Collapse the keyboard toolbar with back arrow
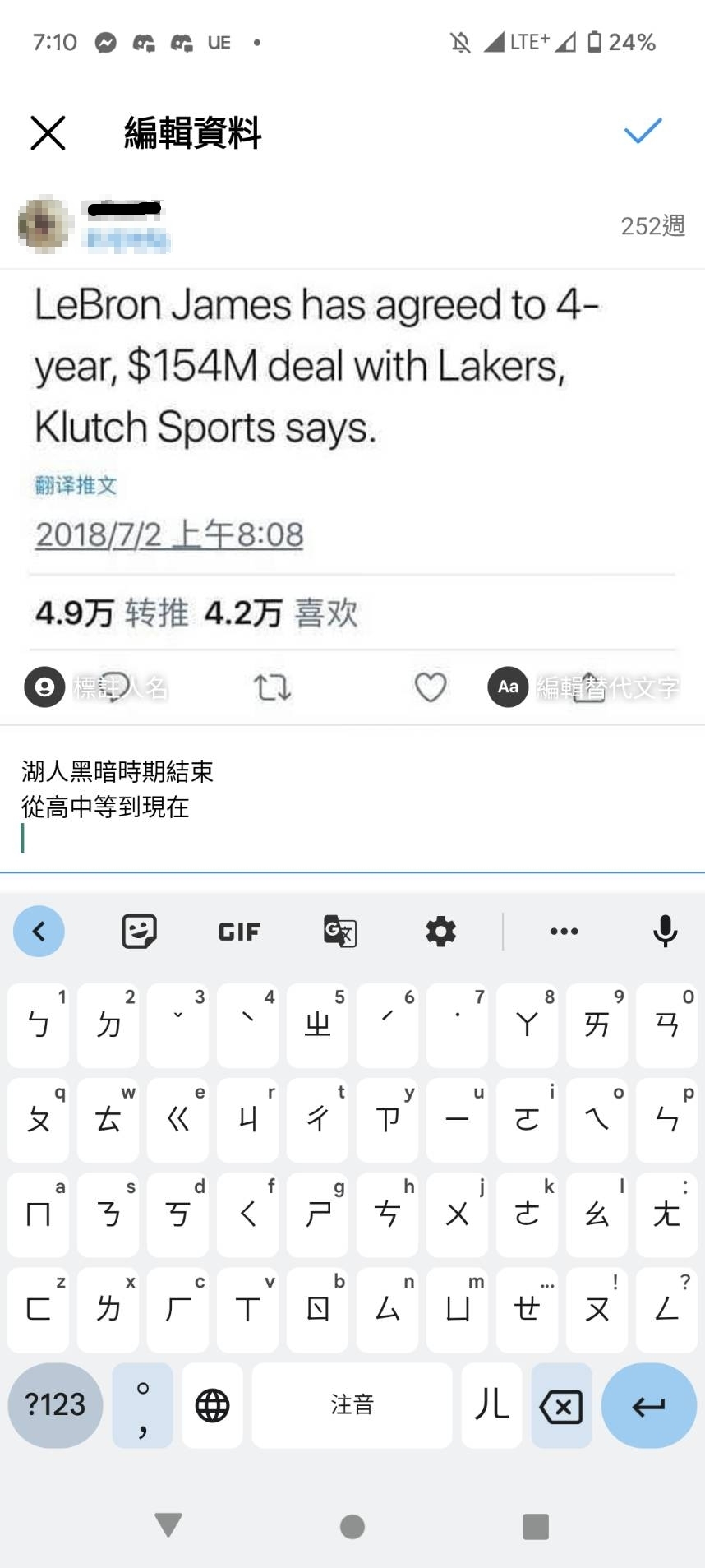Viewport: 705px width, 1568px height. click(39, 931)
